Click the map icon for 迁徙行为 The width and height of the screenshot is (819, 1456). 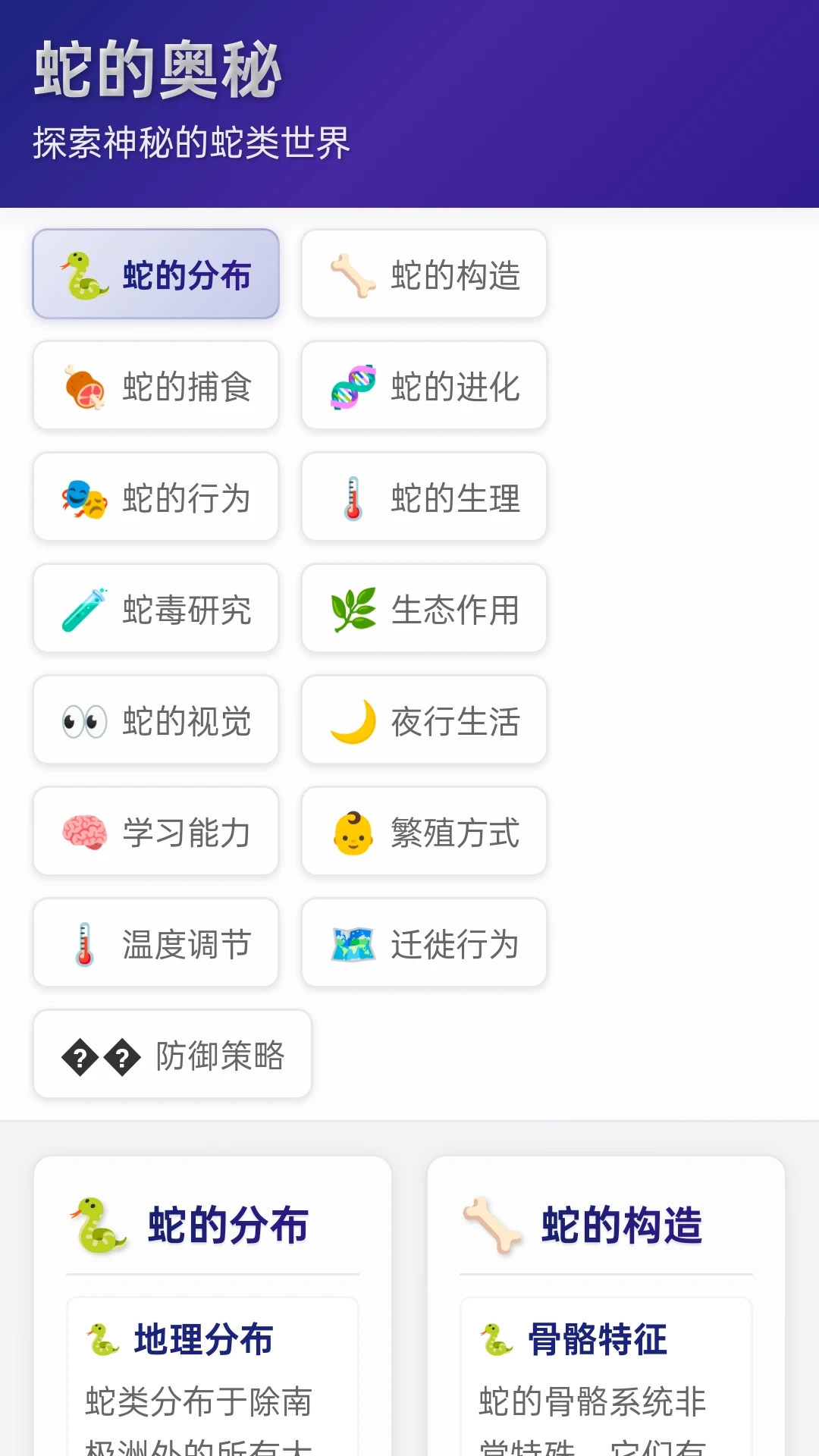click(351, 943)
